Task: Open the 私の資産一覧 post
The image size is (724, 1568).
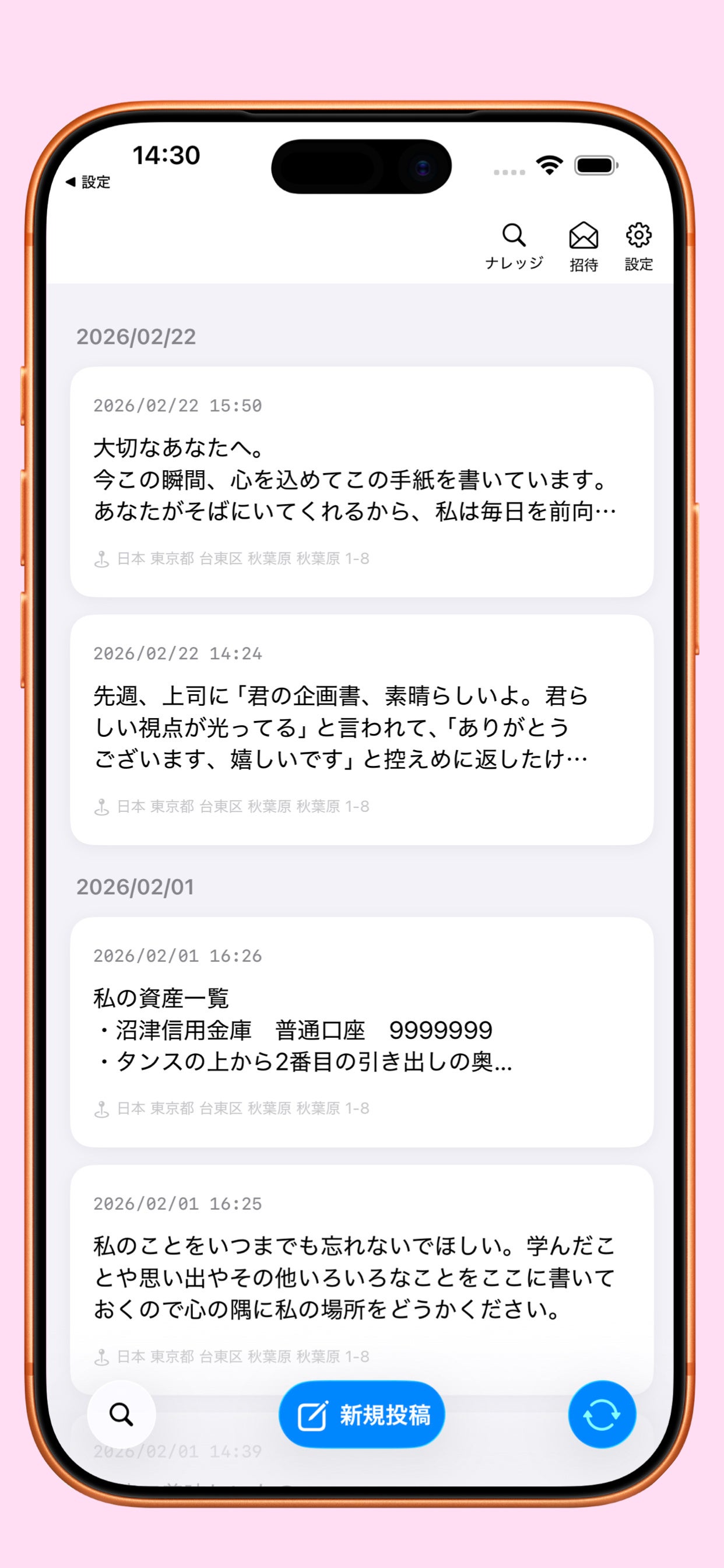Action: tap(362, 1032)
